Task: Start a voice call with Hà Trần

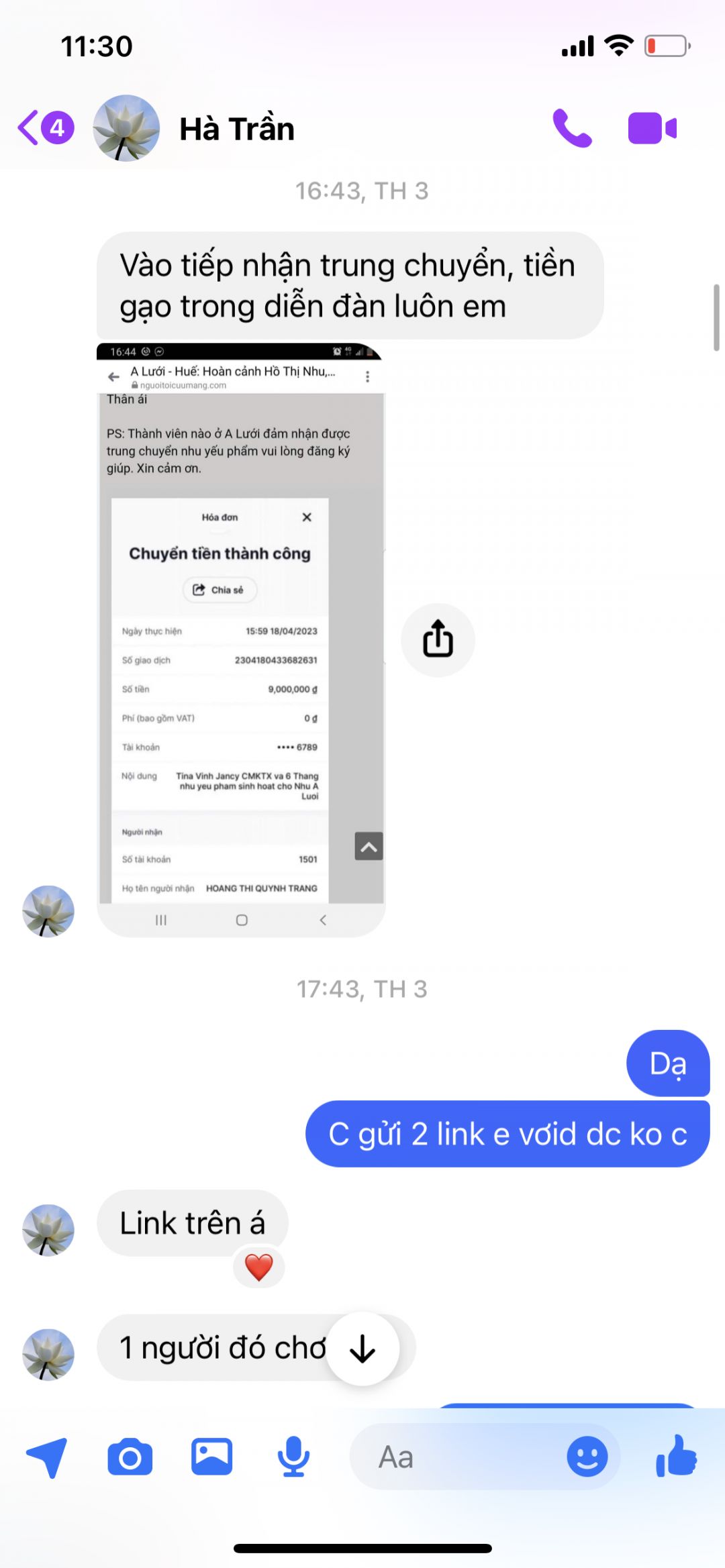Action: [x=571, y=128]
